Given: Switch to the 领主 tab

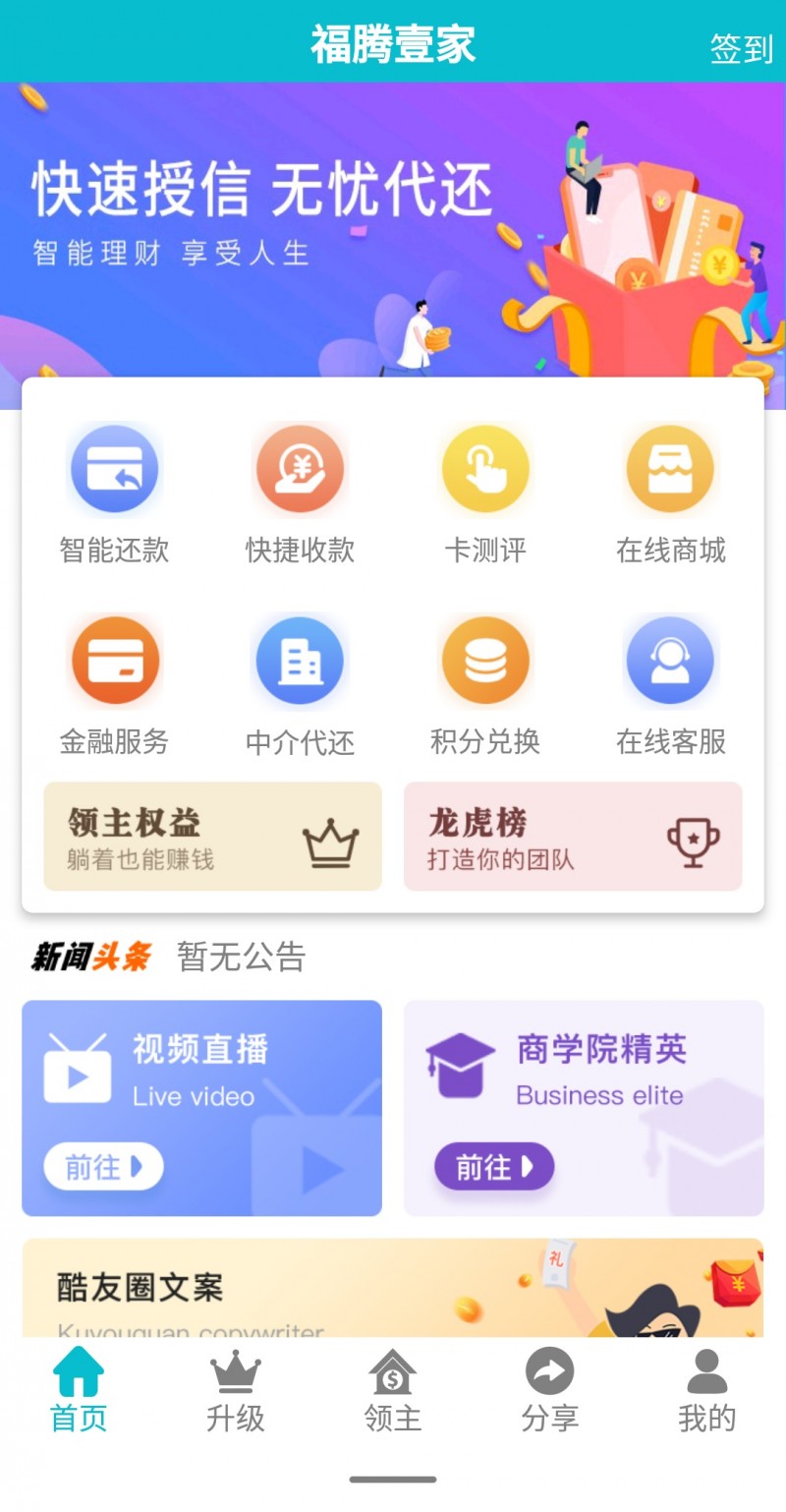Looking at the screenshot, I should [x=393, y=1391].
